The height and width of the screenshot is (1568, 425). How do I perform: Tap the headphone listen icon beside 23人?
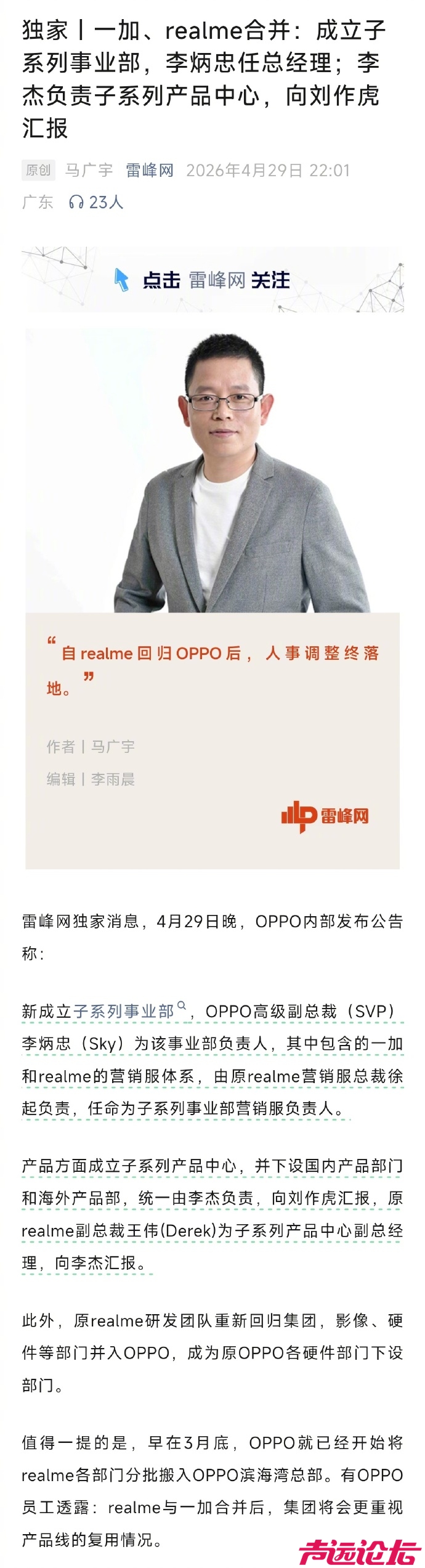point(76,202)
